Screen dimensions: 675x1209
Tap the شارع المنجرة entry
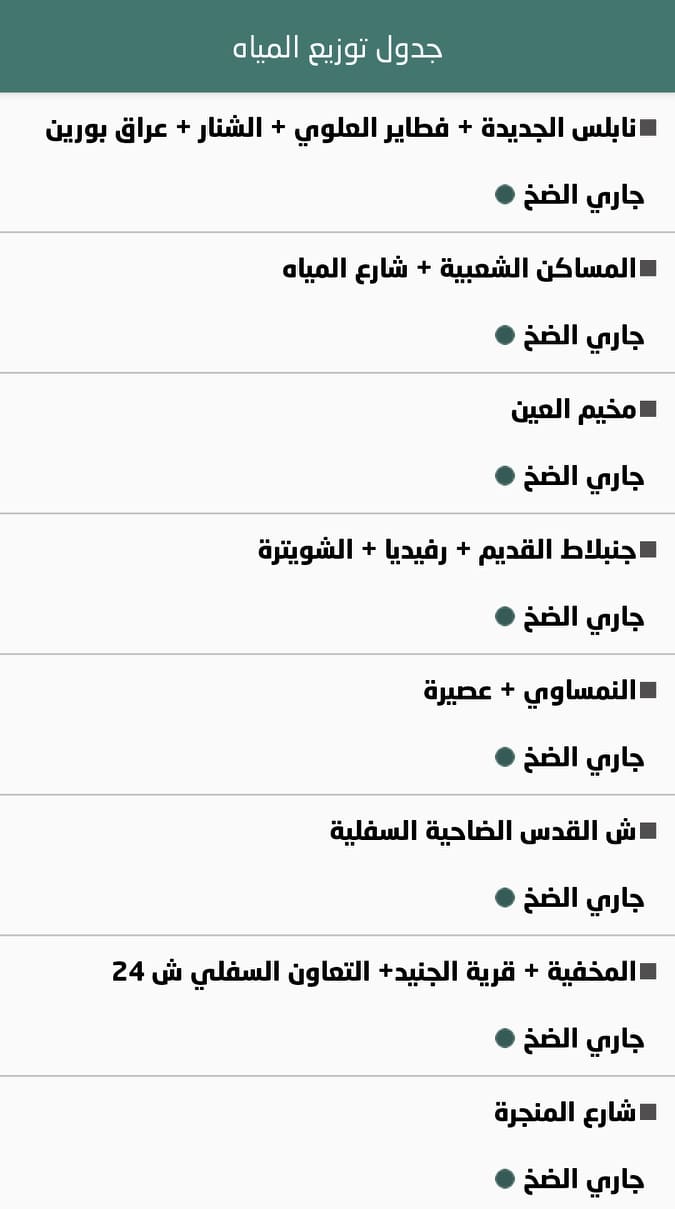click(x=565, y=1113)
